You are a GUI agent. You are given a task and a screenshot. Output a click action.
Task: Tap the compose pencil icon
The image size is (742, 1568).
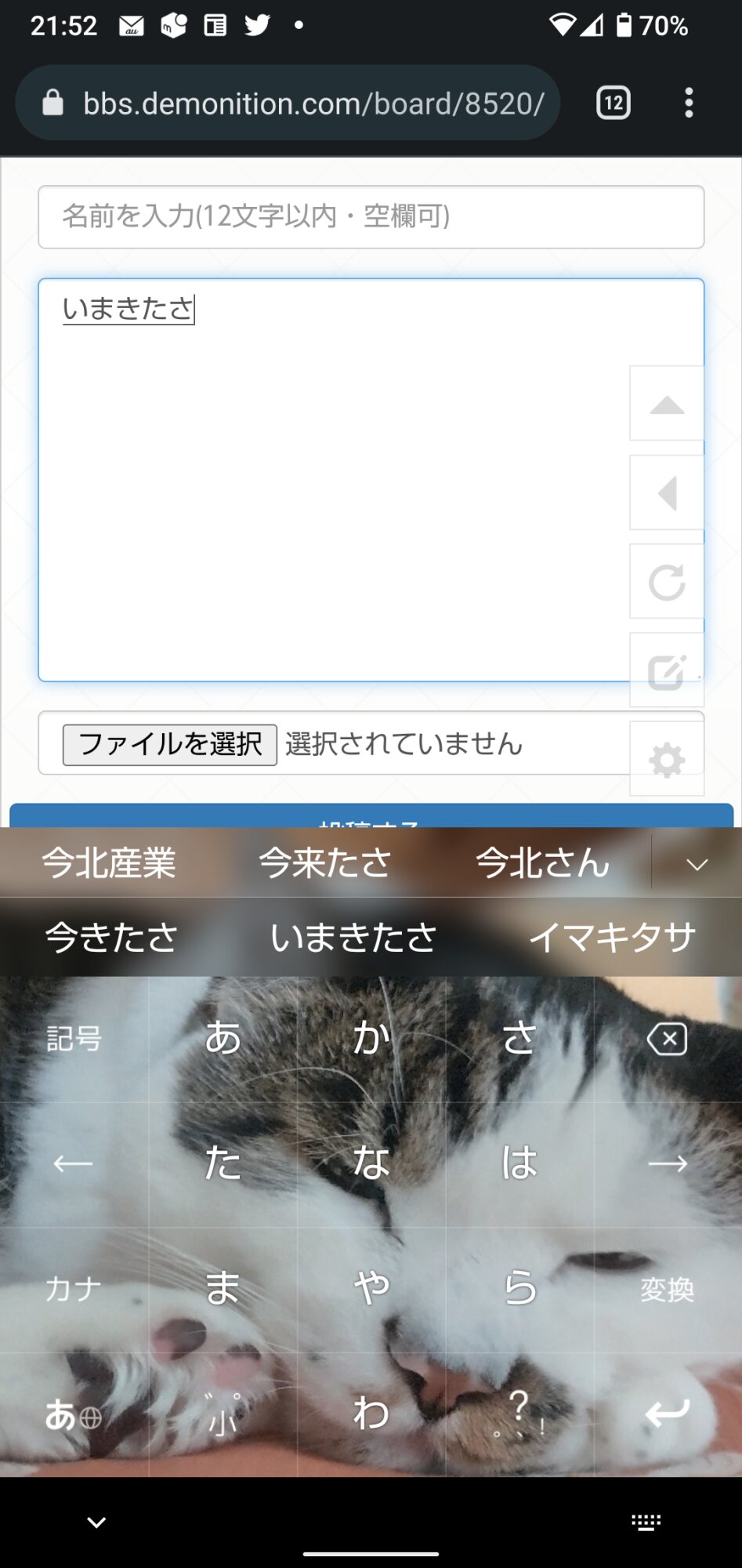[667, 671]
